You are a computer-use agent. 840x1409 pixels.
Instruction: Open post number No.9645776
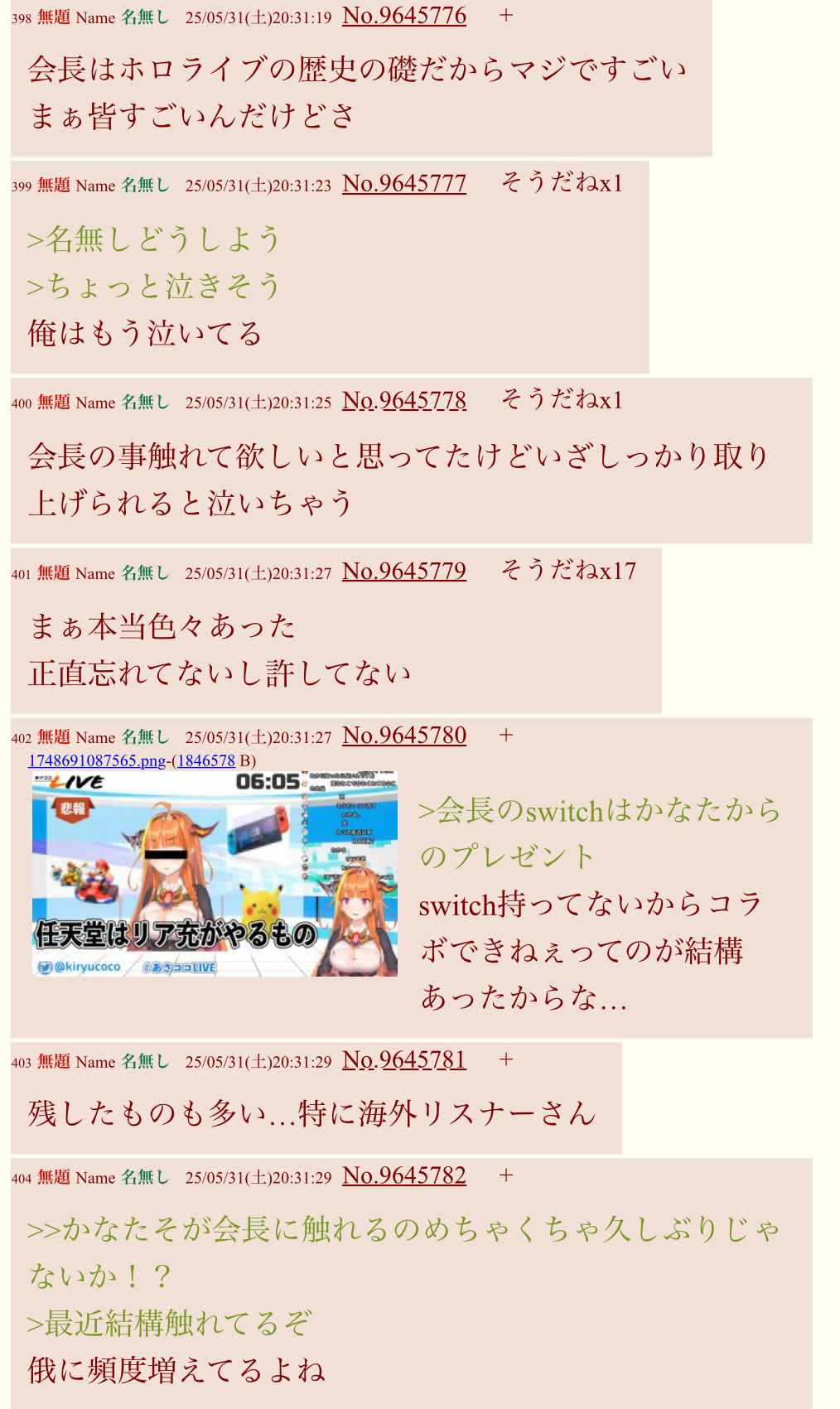point(404,16)
